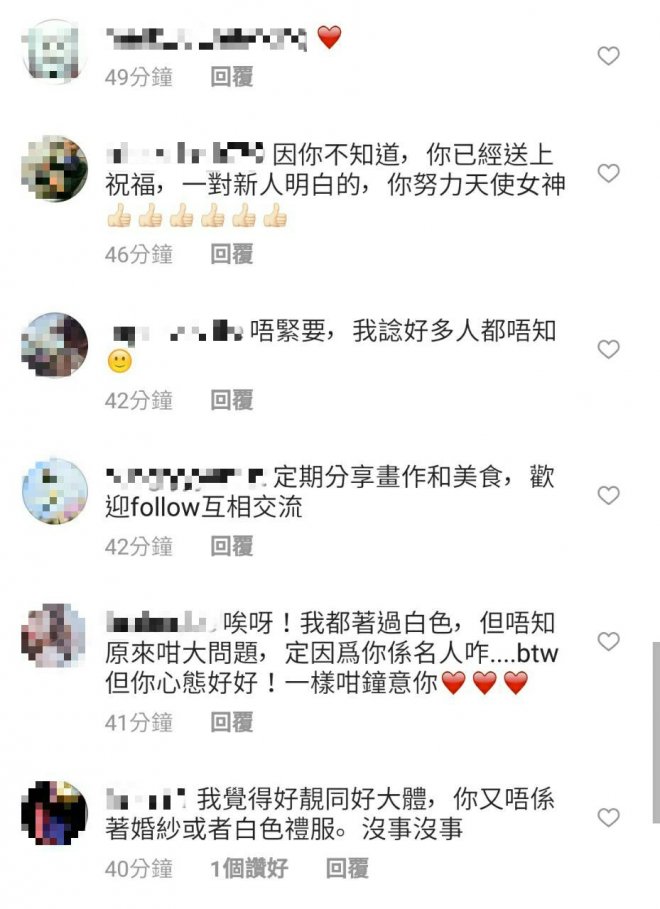View who liked via 1個讚好
Viewport: 660px width, 909px height.
point(249,869)
